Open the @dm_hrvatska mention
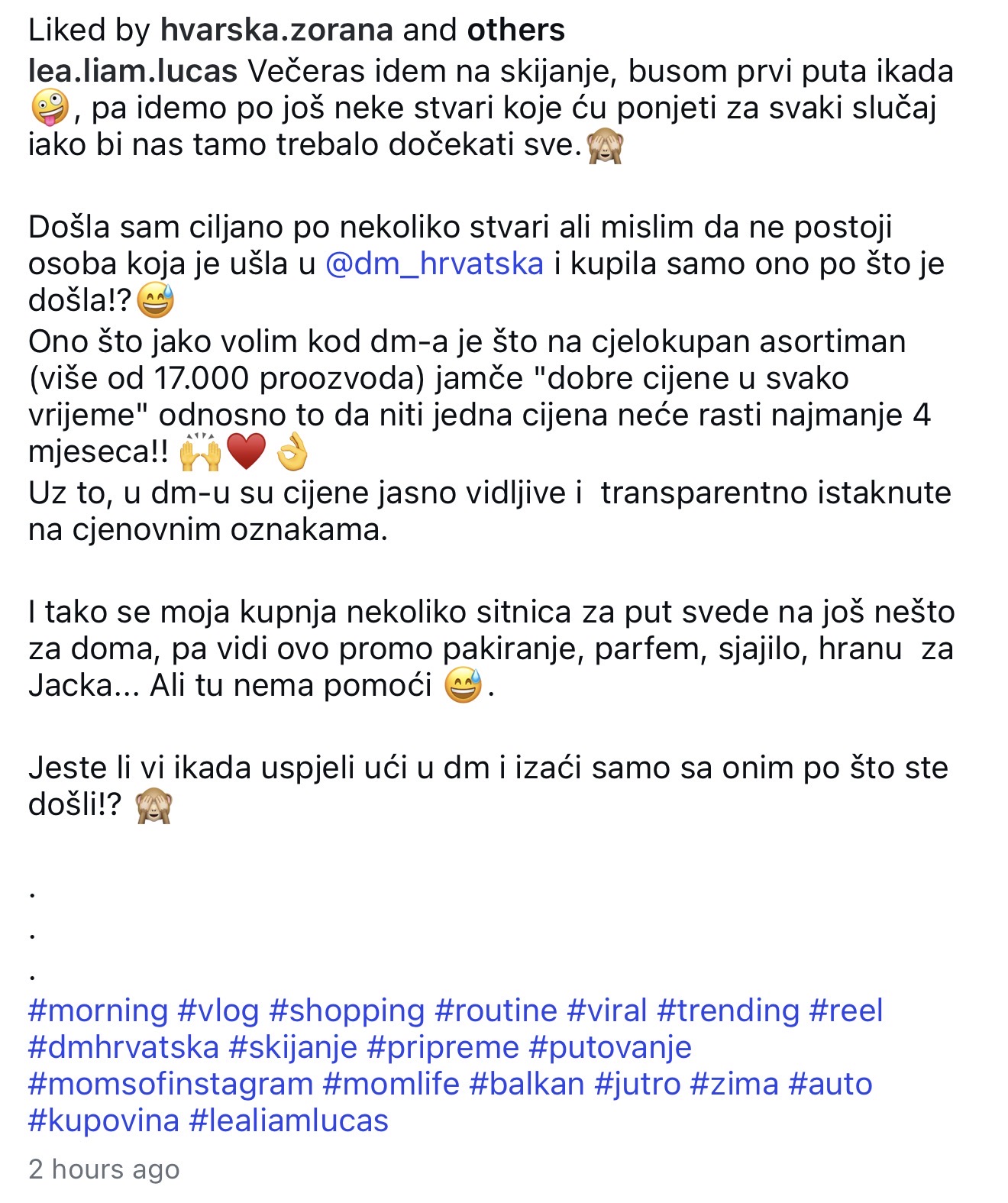Viewport: 1008px width, 1203px height. tap(434, 264)
